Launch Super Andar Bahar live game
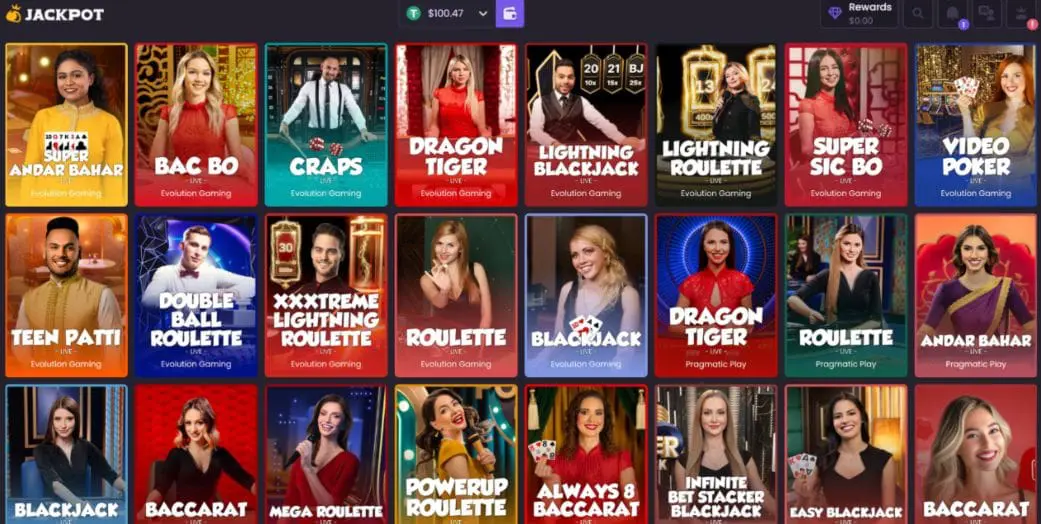This screenshot has width=1041, height=524. click(x=66, y=125)
